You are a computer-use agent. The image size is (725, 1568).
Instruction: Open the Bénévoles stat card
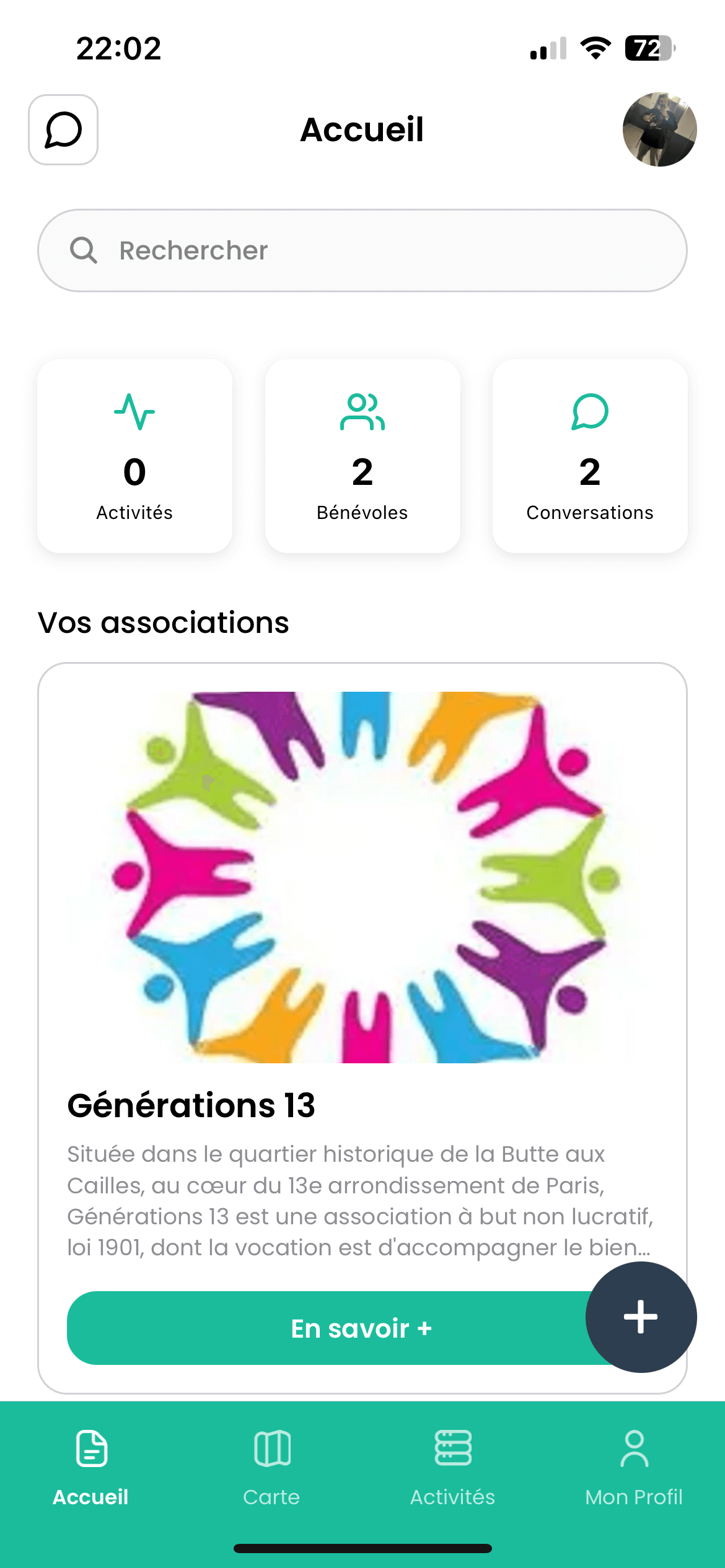362,456
